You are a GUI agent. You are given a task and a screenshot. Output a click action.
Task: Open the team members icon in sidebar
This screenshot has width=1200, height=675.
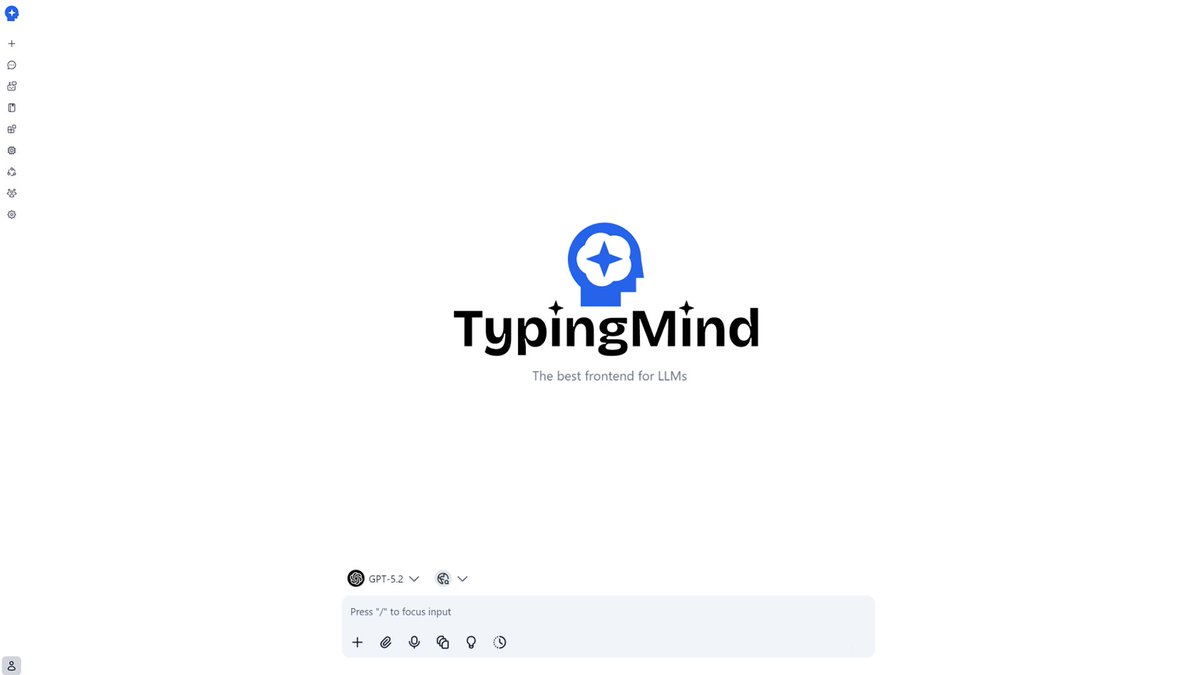[12, 193]
